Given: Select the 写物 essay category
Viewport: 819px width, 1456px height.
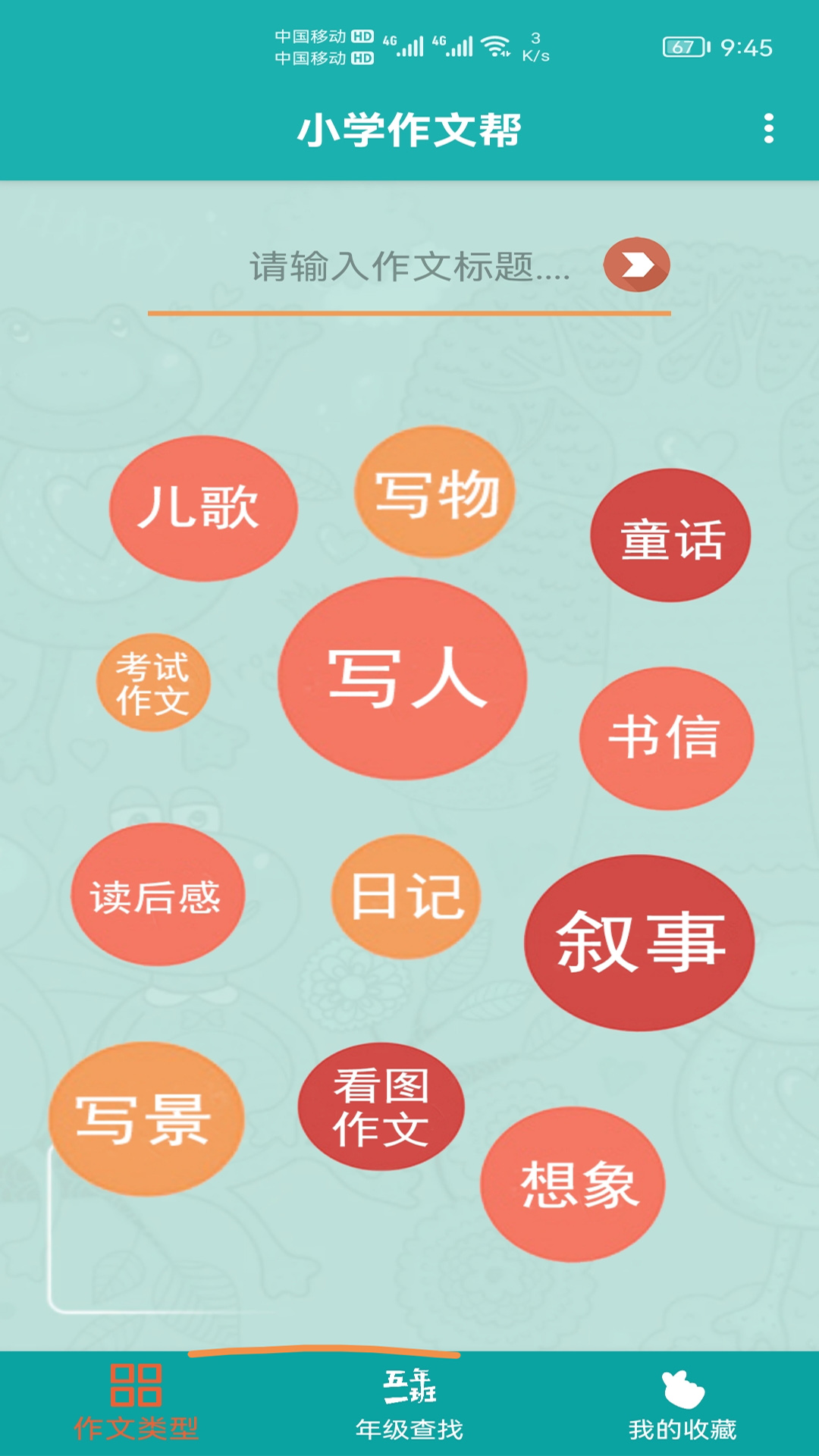Looking at the screenshot, I should 435,493.
